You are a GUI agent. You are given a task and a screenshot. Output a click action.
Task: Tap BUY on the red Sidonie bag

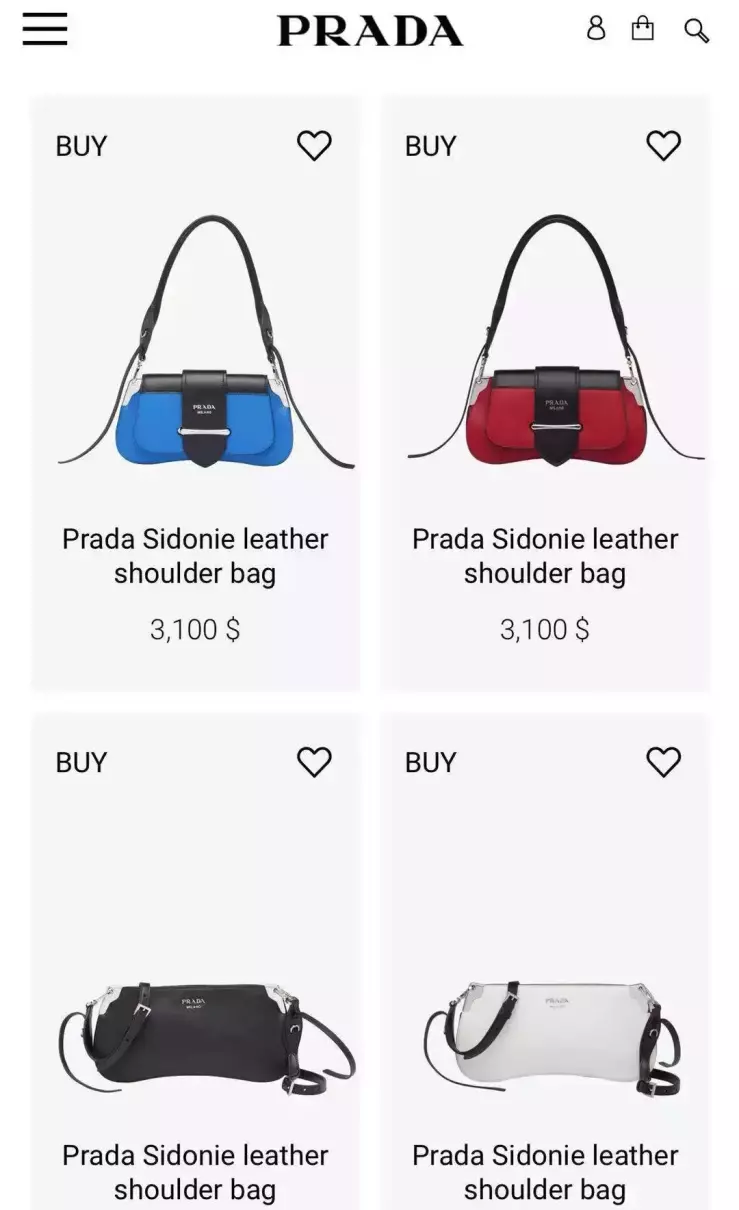coord(431,146)
